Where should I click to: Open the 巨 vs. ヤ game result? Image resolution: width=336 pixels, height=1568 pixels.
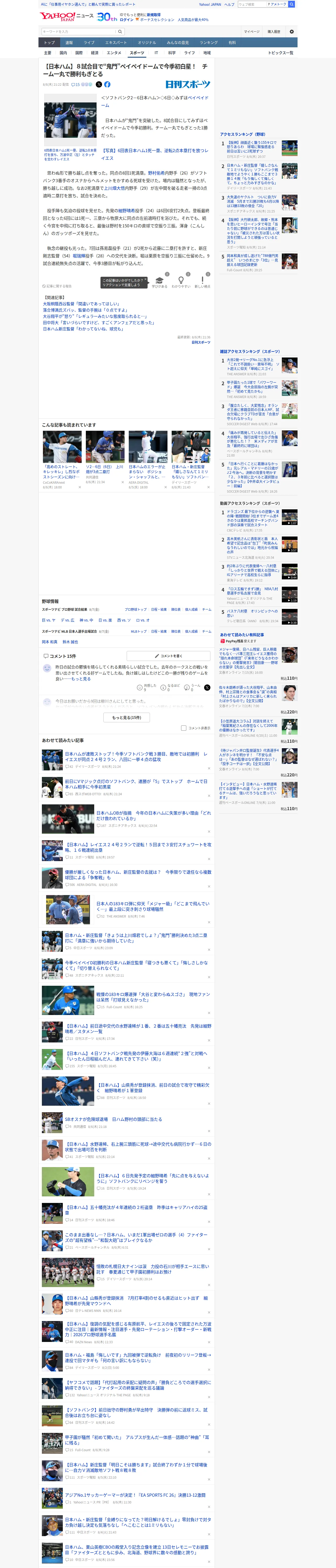pos(49,620)
